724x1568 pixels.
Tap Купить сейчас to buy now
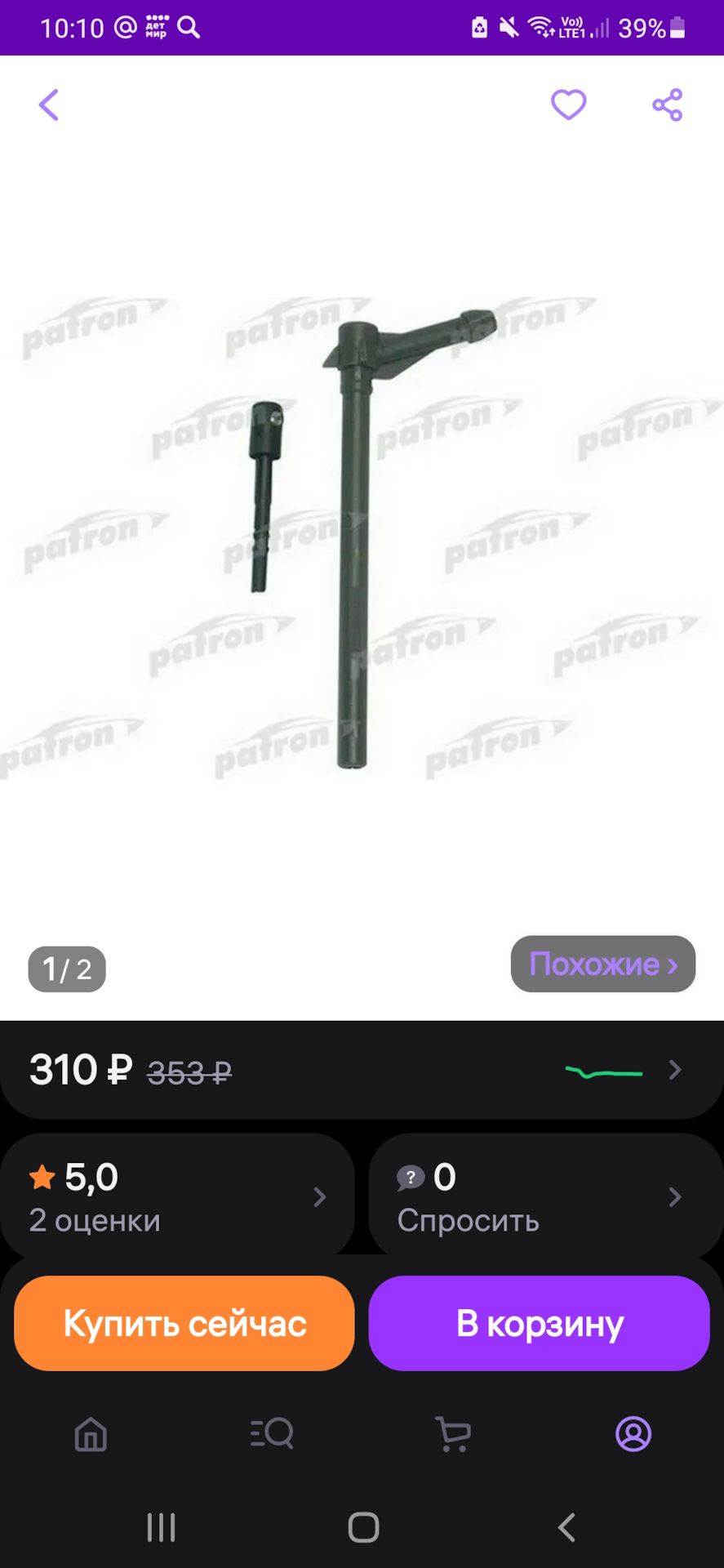coord(184,1323)
